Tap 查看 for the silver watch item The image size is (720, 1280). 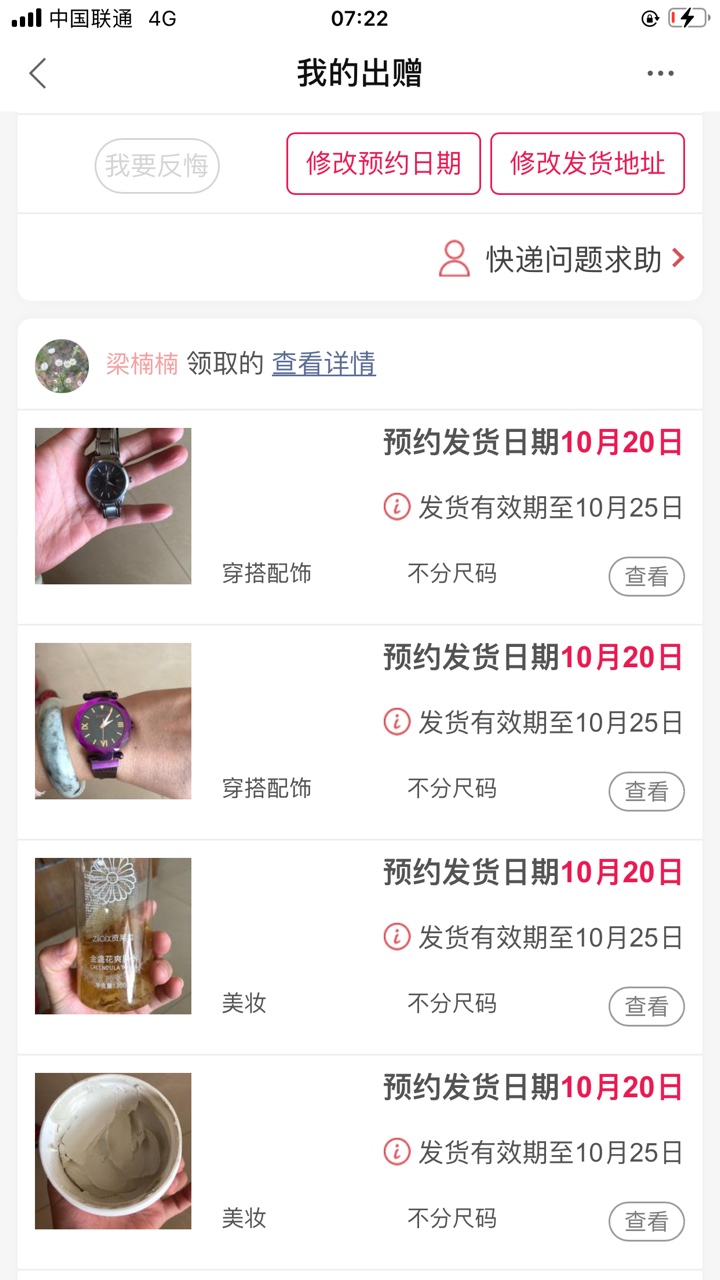click(x=646, y=577)
